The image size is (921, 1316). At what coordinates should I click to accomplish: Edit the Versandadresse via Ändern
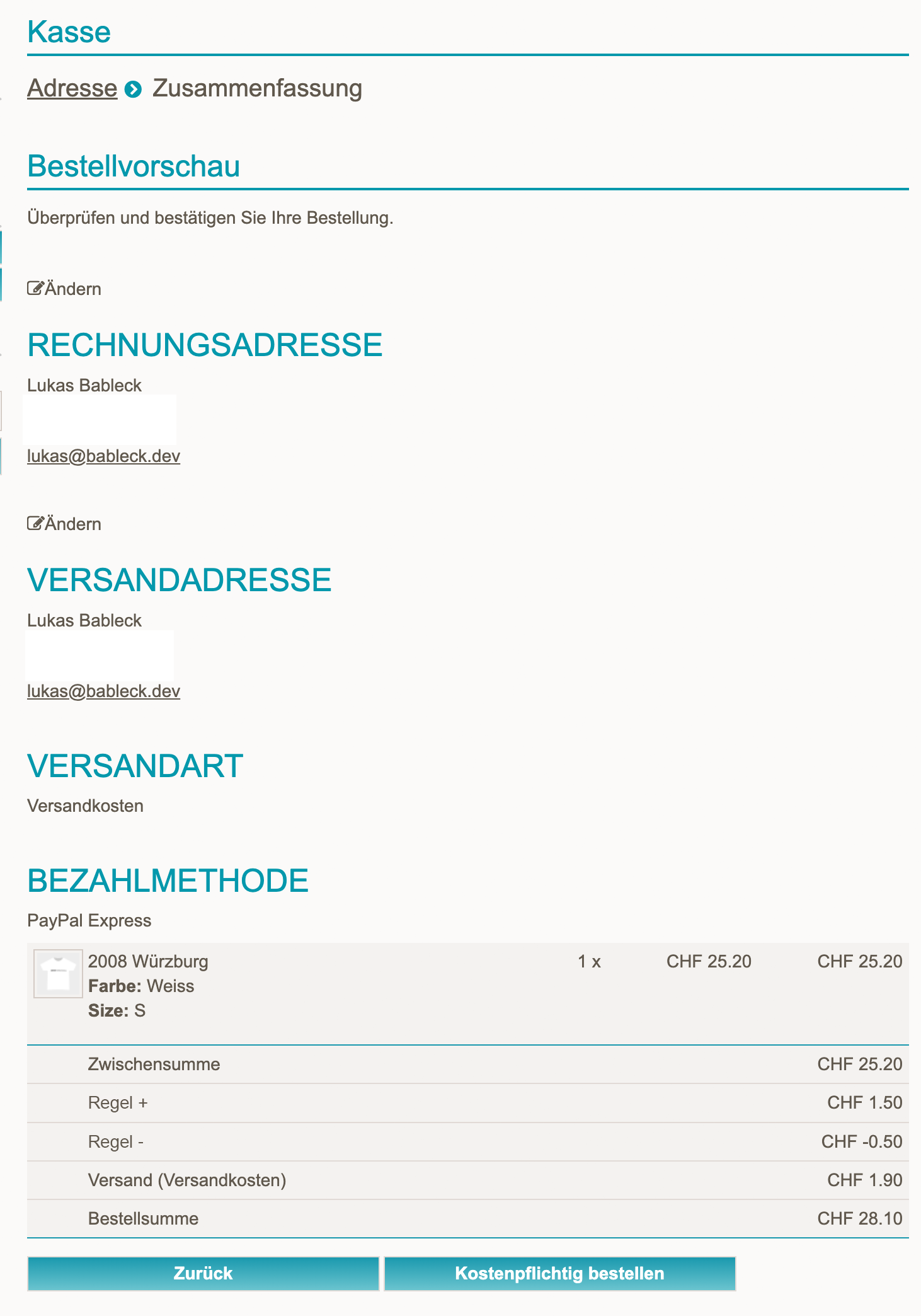click(x=64, y=524)
